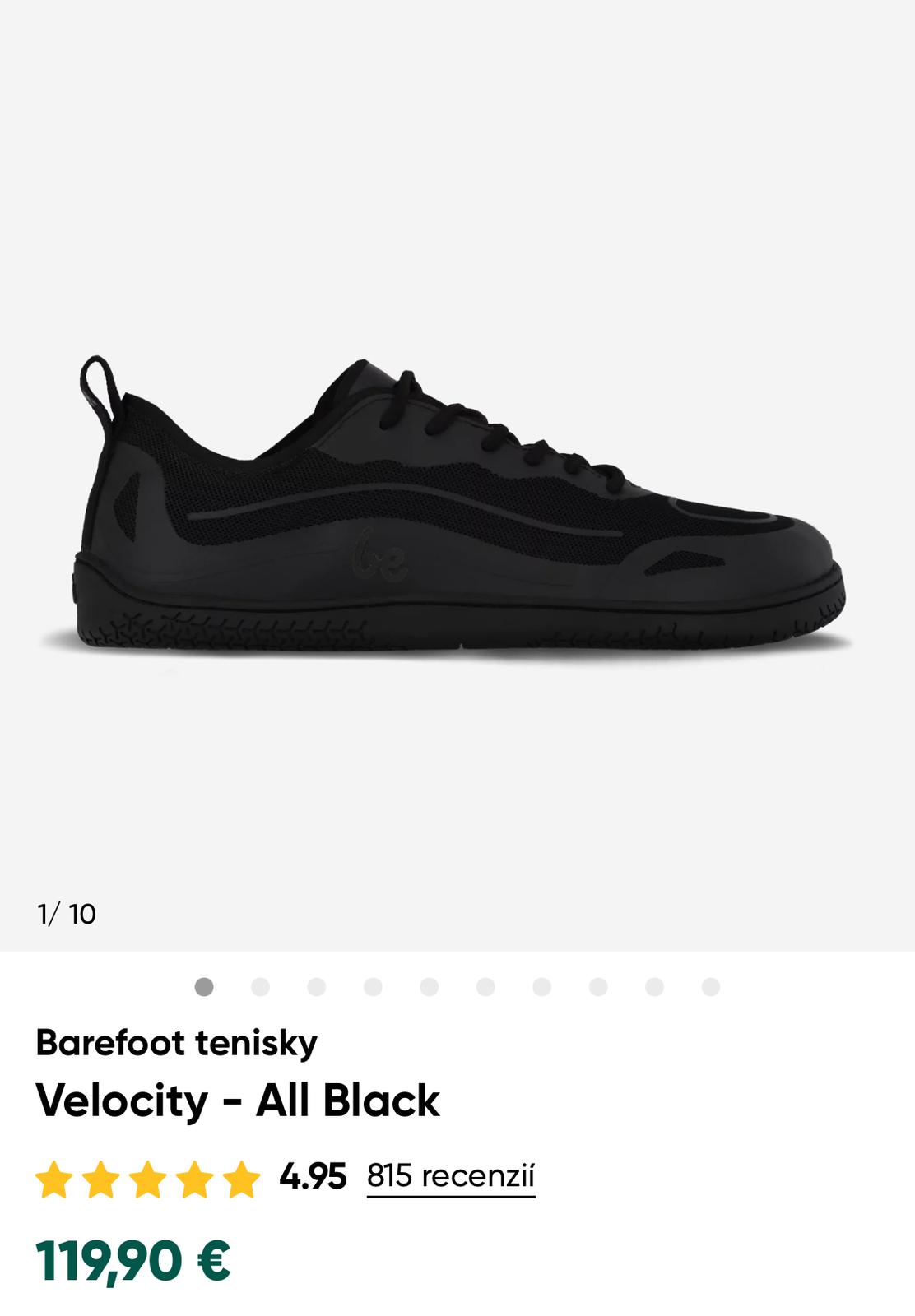Open the Velocity All Black shoe photo
The height and width of the screenshot is (1316, 915).
point(457,510)
